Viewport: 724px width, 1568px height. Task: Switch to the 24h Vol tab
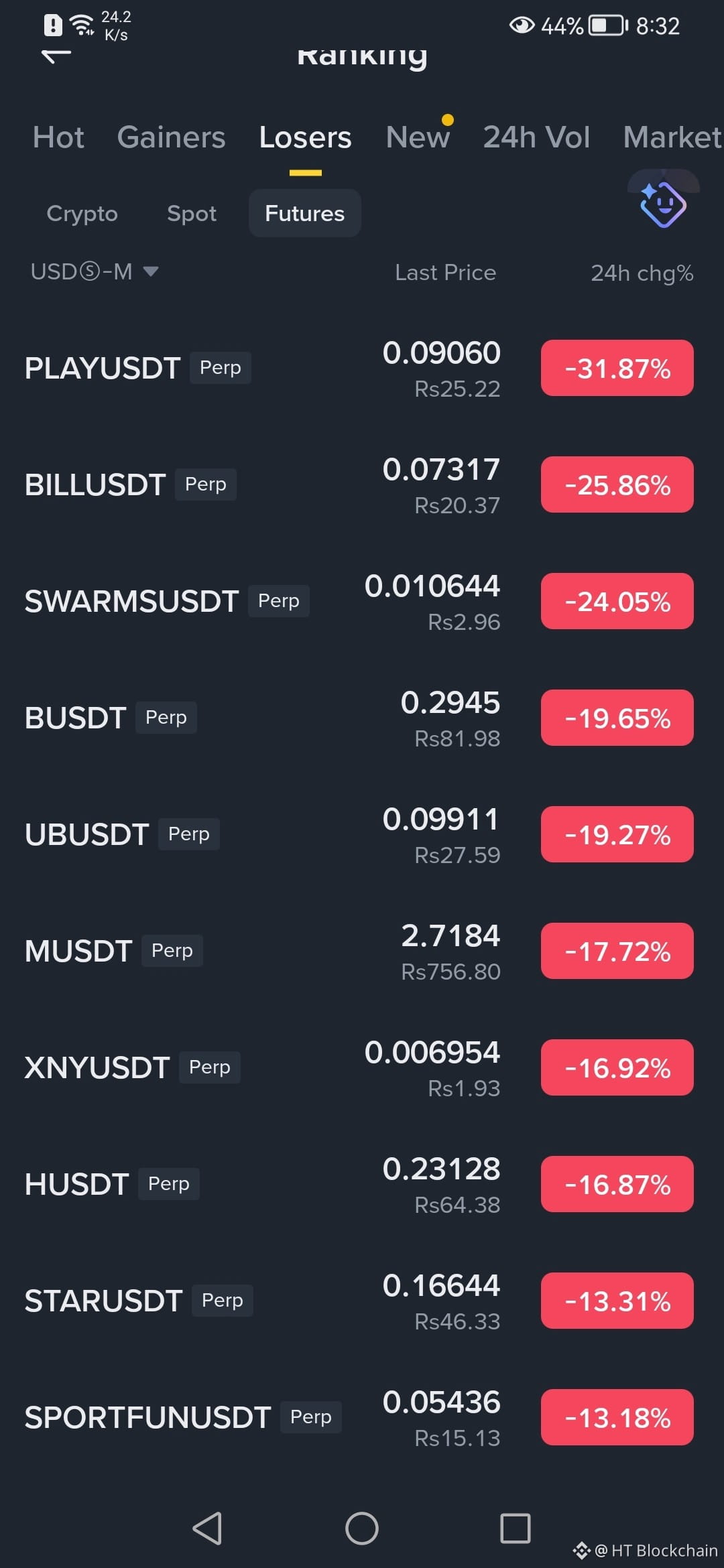[536, 137]
